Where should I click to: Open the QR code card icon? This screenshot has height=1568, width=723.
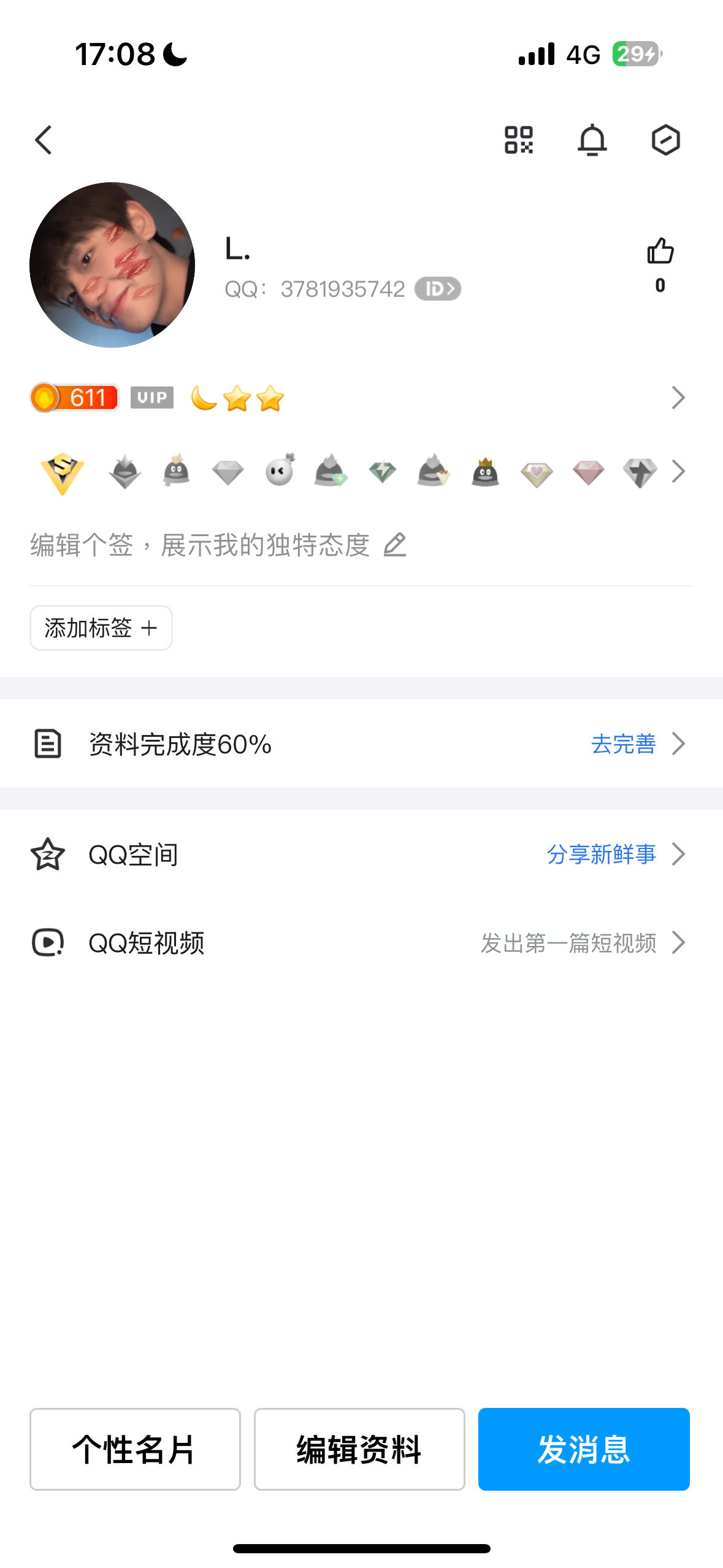tap(518, 140)
